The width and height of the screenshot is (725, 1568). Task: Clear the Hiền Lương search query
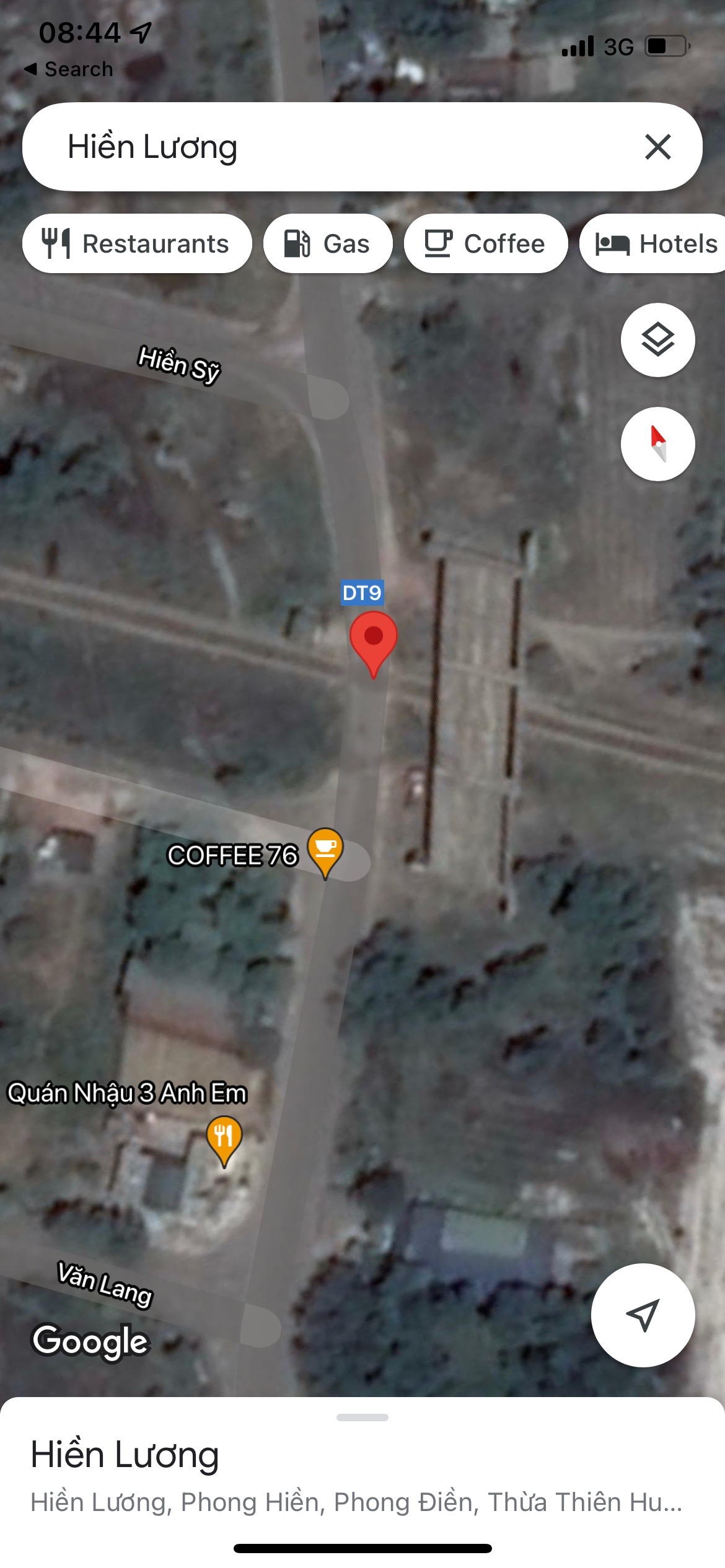pyautogui.click(x=657, y=147)
